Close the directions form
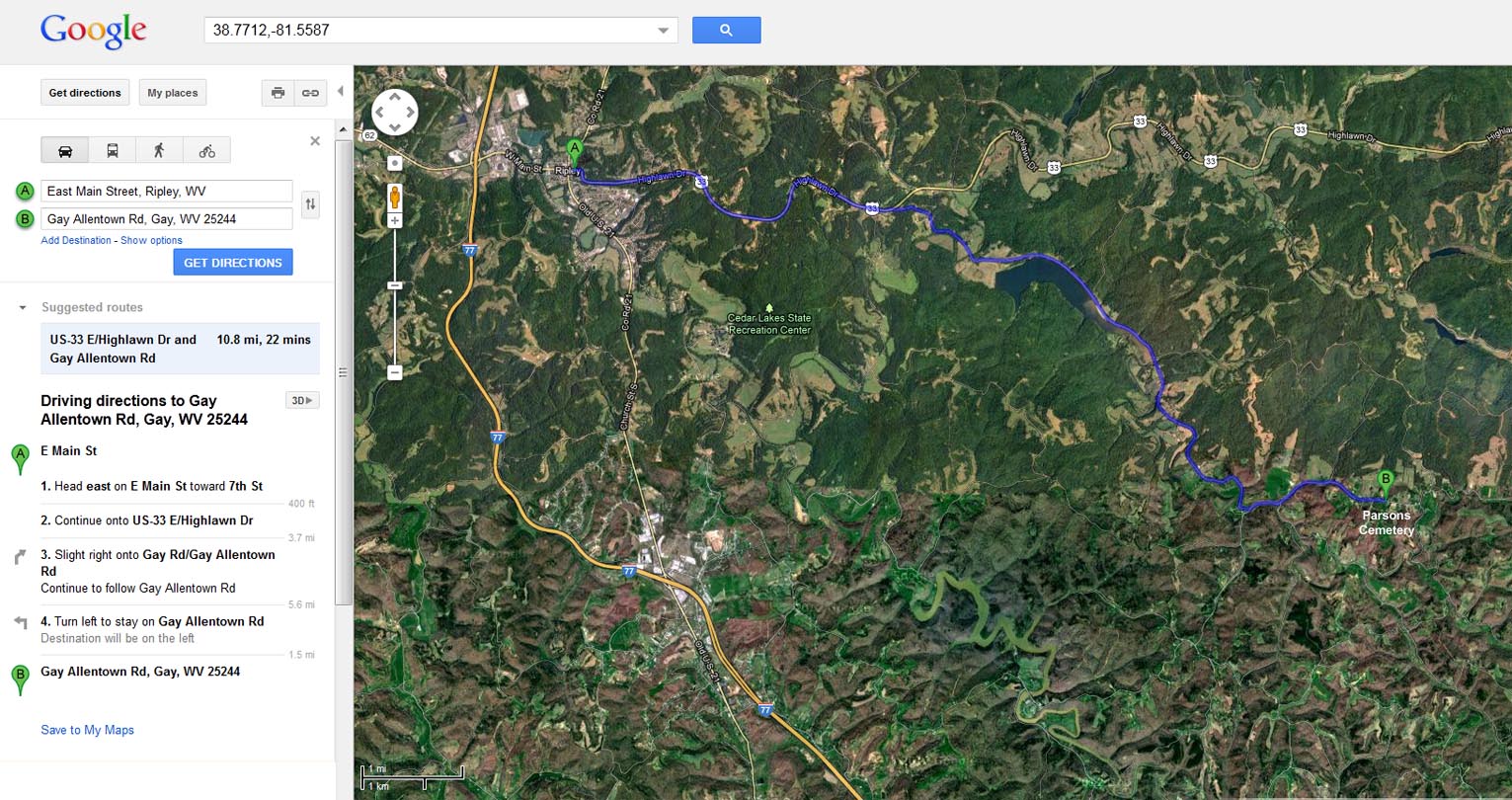The height and width of the screenshot is (800, 1512). click(x=315, y=141)
